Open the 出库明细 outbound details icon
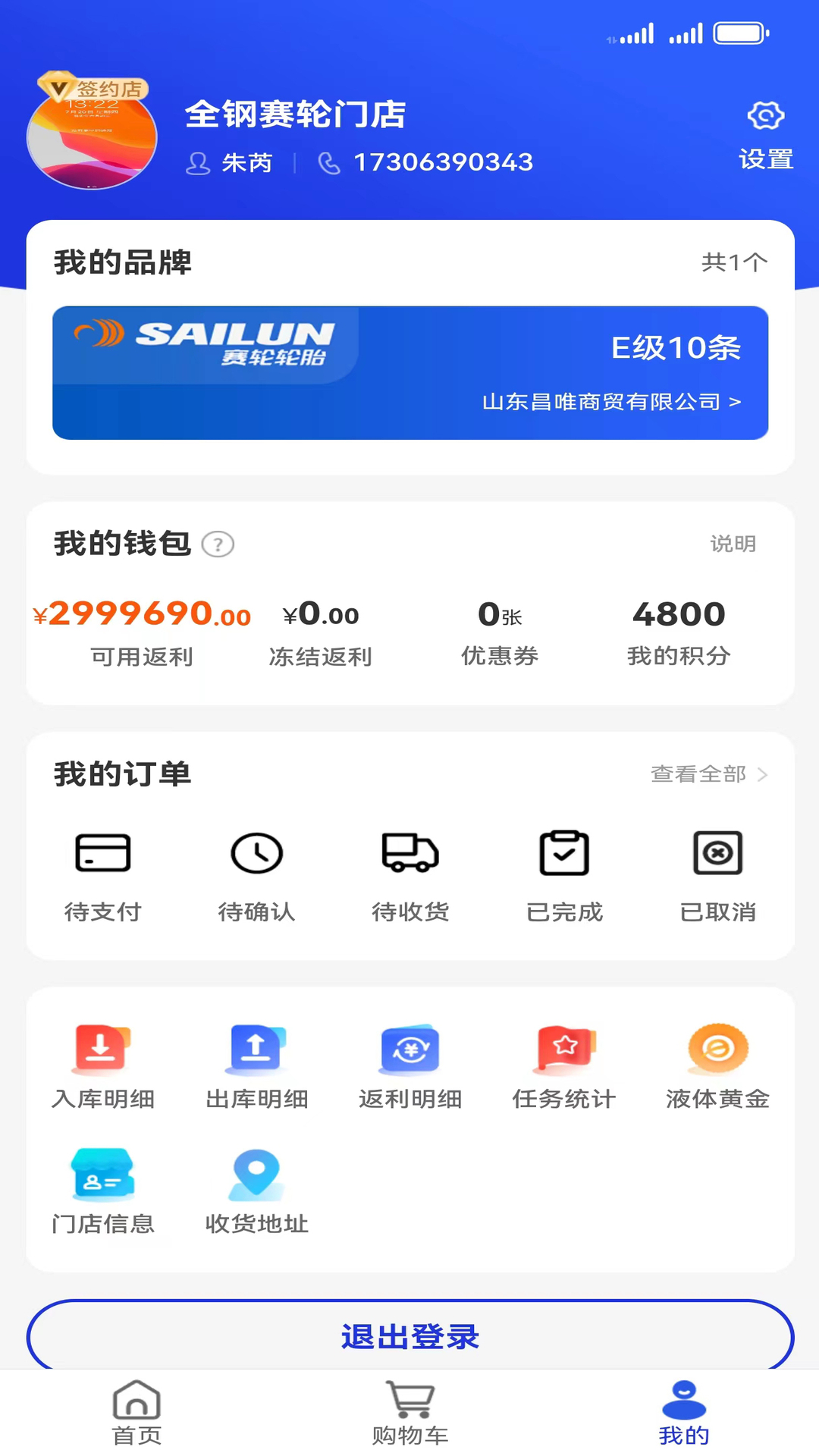Screen dimensions: 819x1456 (x=257, y=1062)
